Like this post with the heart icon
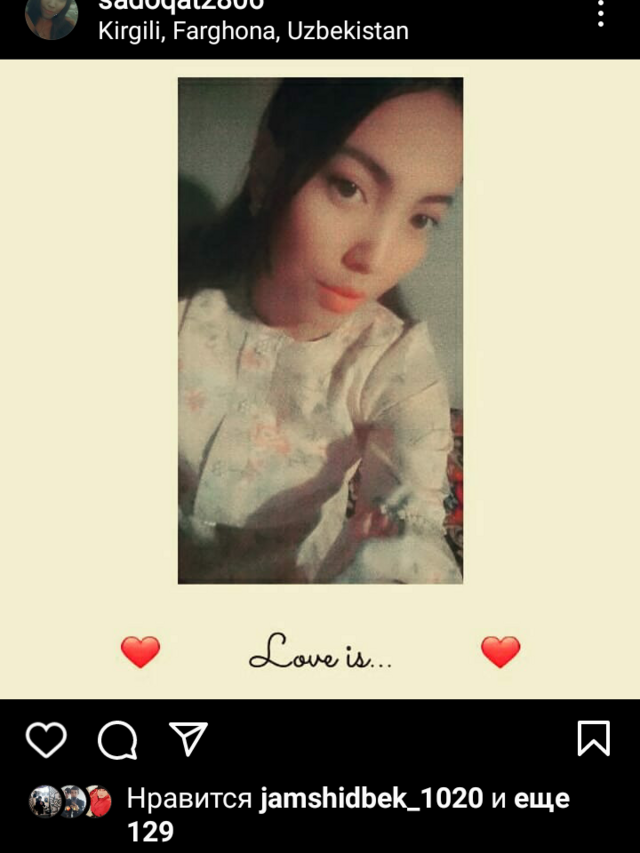 coord(46,740)
